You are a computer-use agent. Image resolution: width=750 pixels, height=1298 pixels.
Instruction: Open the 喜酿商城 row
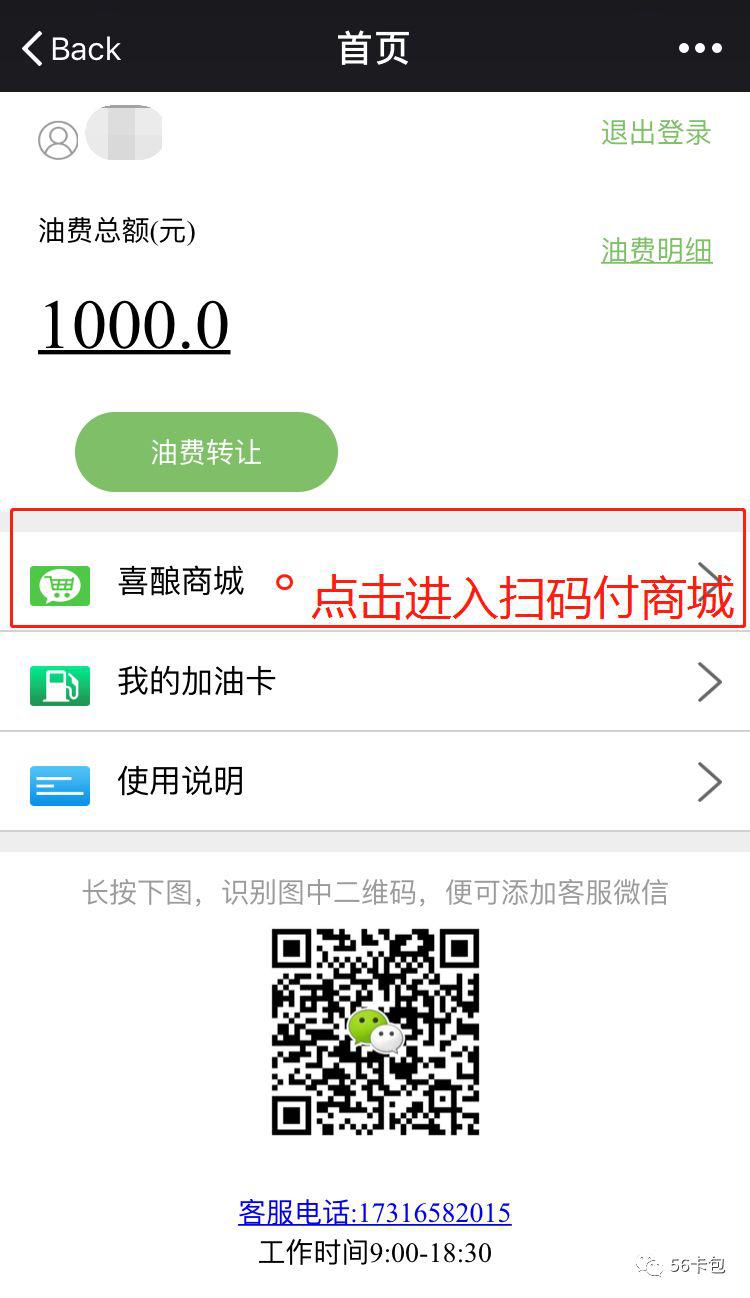click(180, 582)
